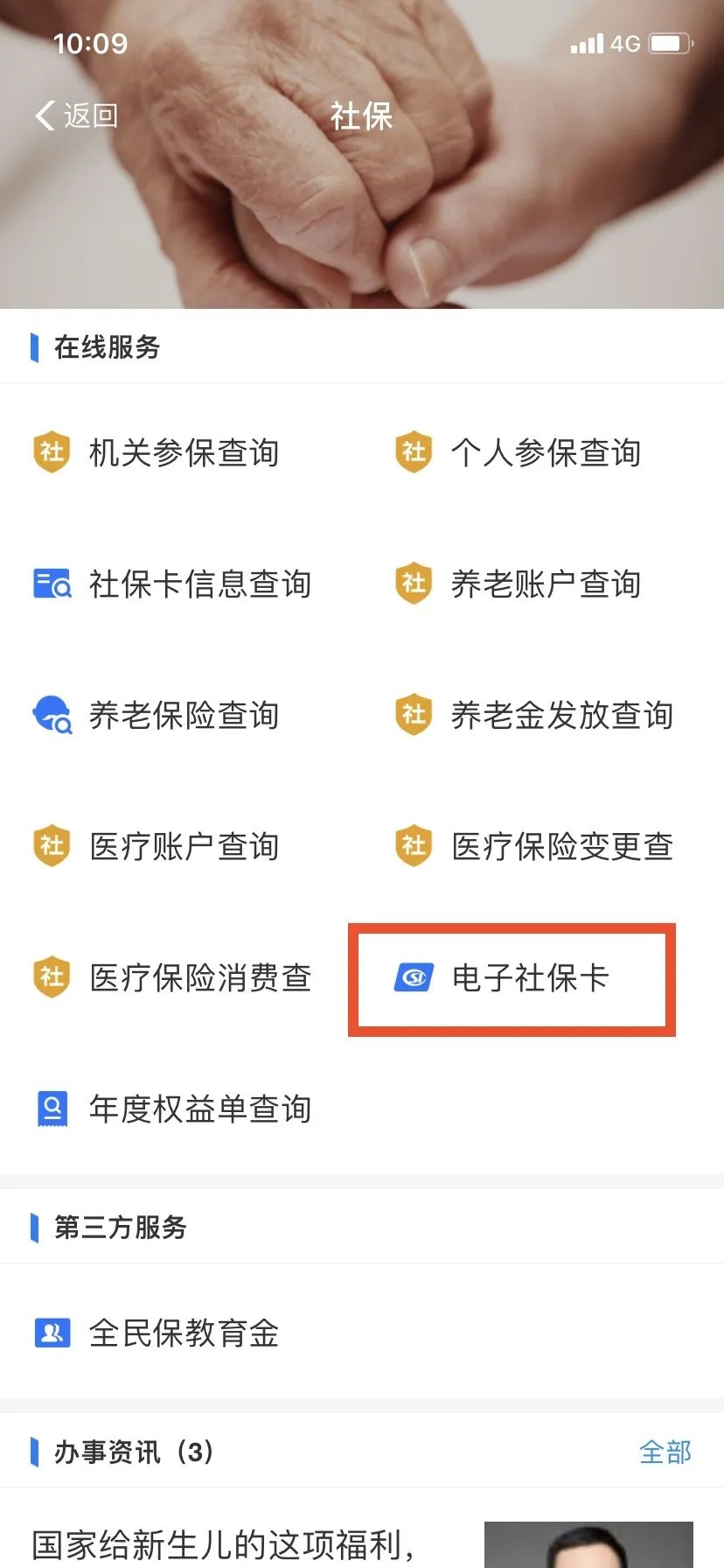Screen dimensions: 724x1568
Task: View 全部 办事资讯
Action: coord(665,1452)
